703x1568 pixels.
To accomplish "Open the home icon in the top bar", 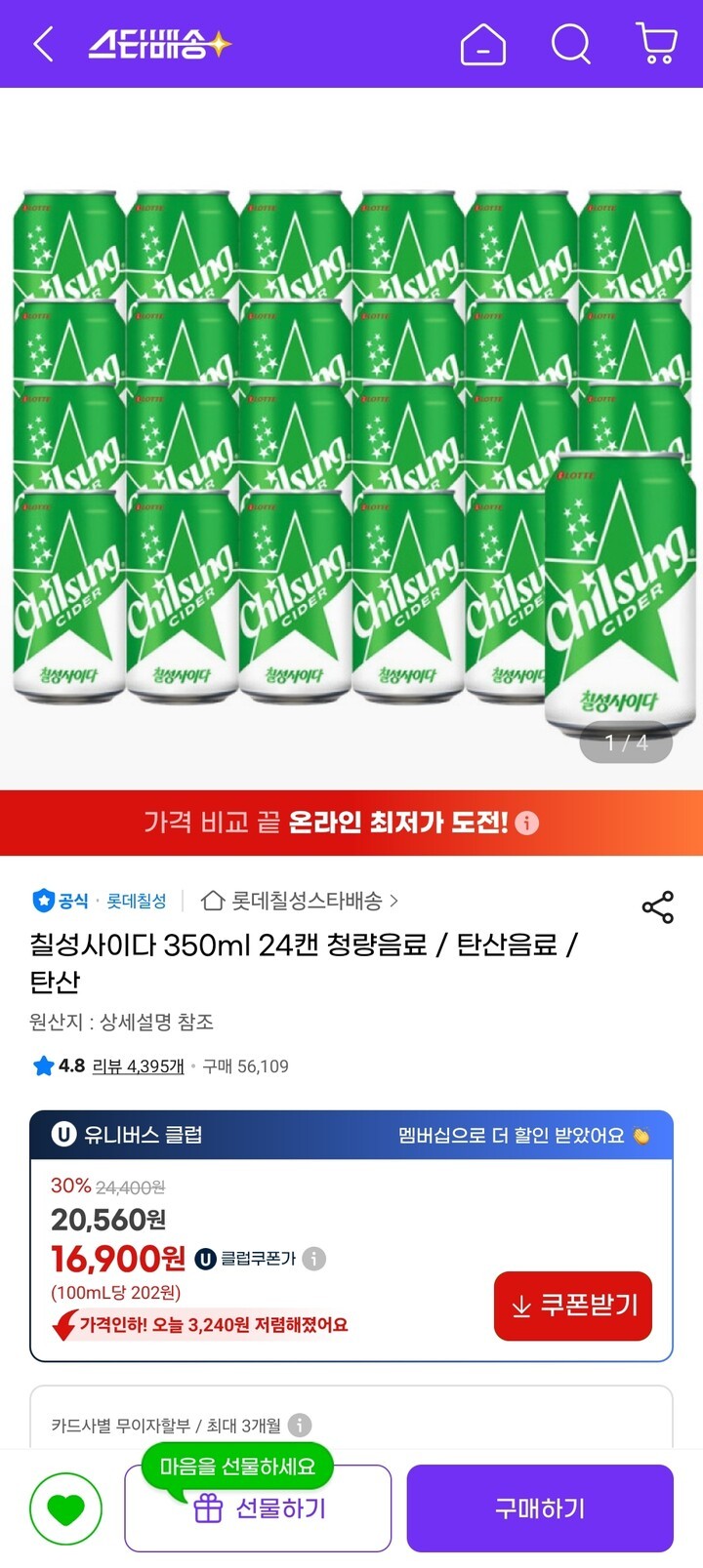I will [482, 44].
